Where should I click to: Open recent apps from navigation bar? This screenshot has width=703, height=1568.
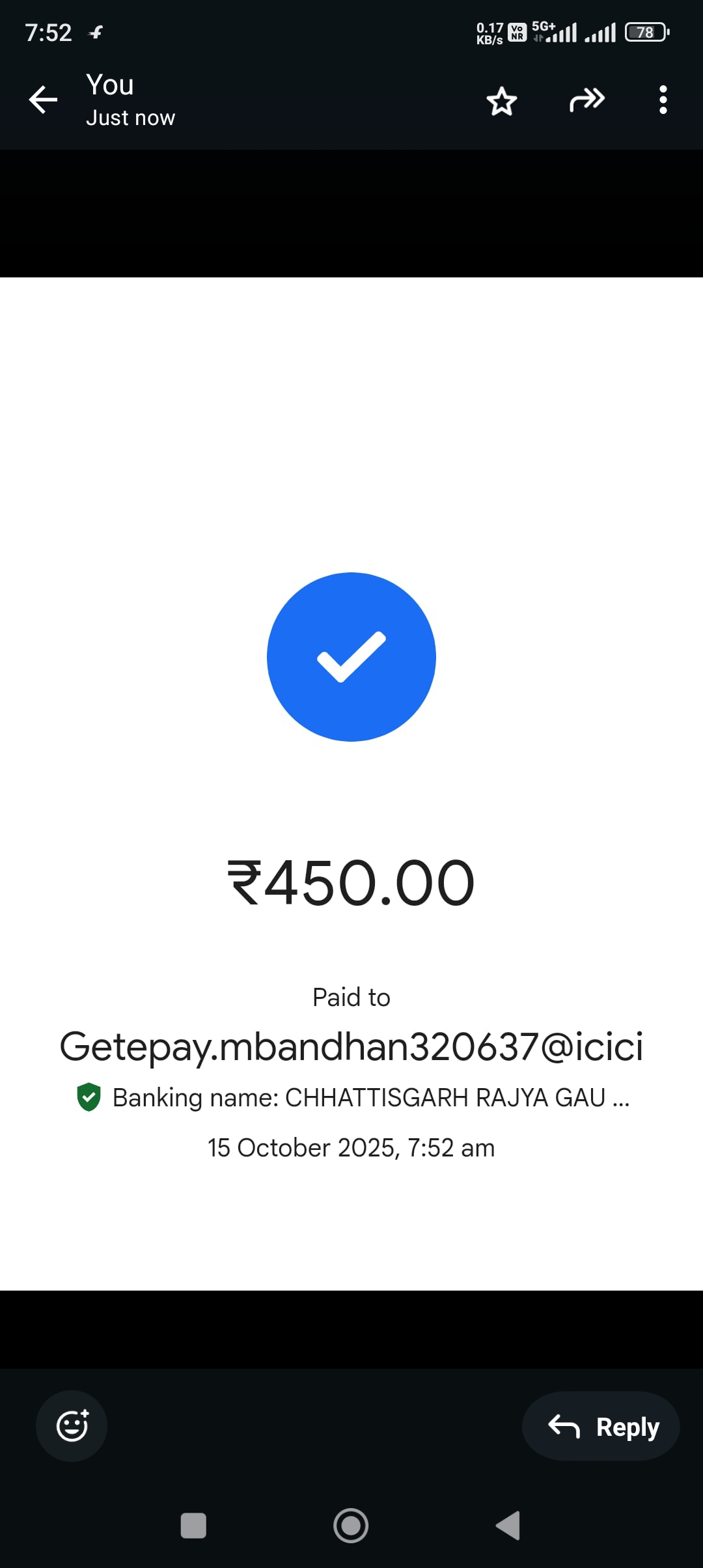[193, 1525]
